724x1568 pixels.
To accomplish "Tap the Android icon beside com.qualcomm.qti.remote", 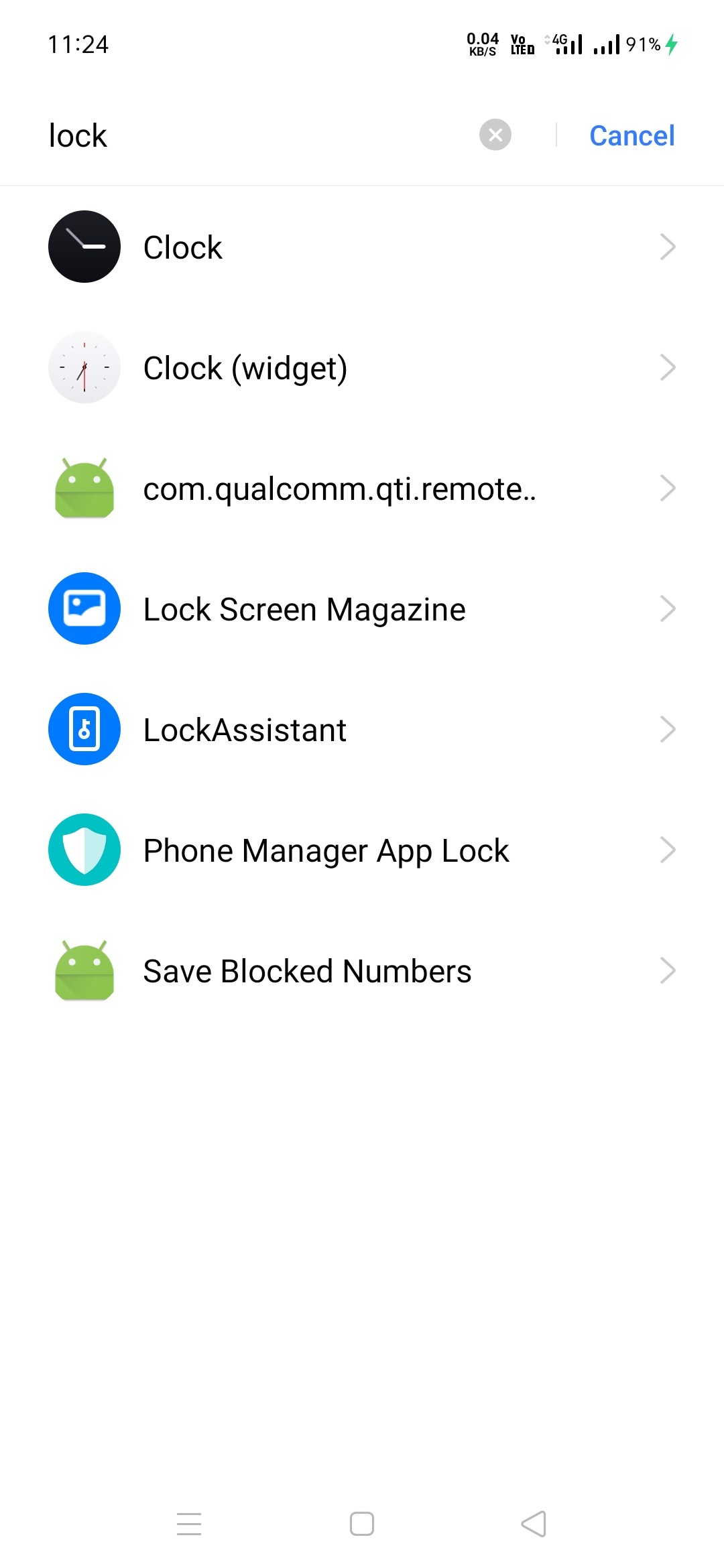I will point(84,488).
